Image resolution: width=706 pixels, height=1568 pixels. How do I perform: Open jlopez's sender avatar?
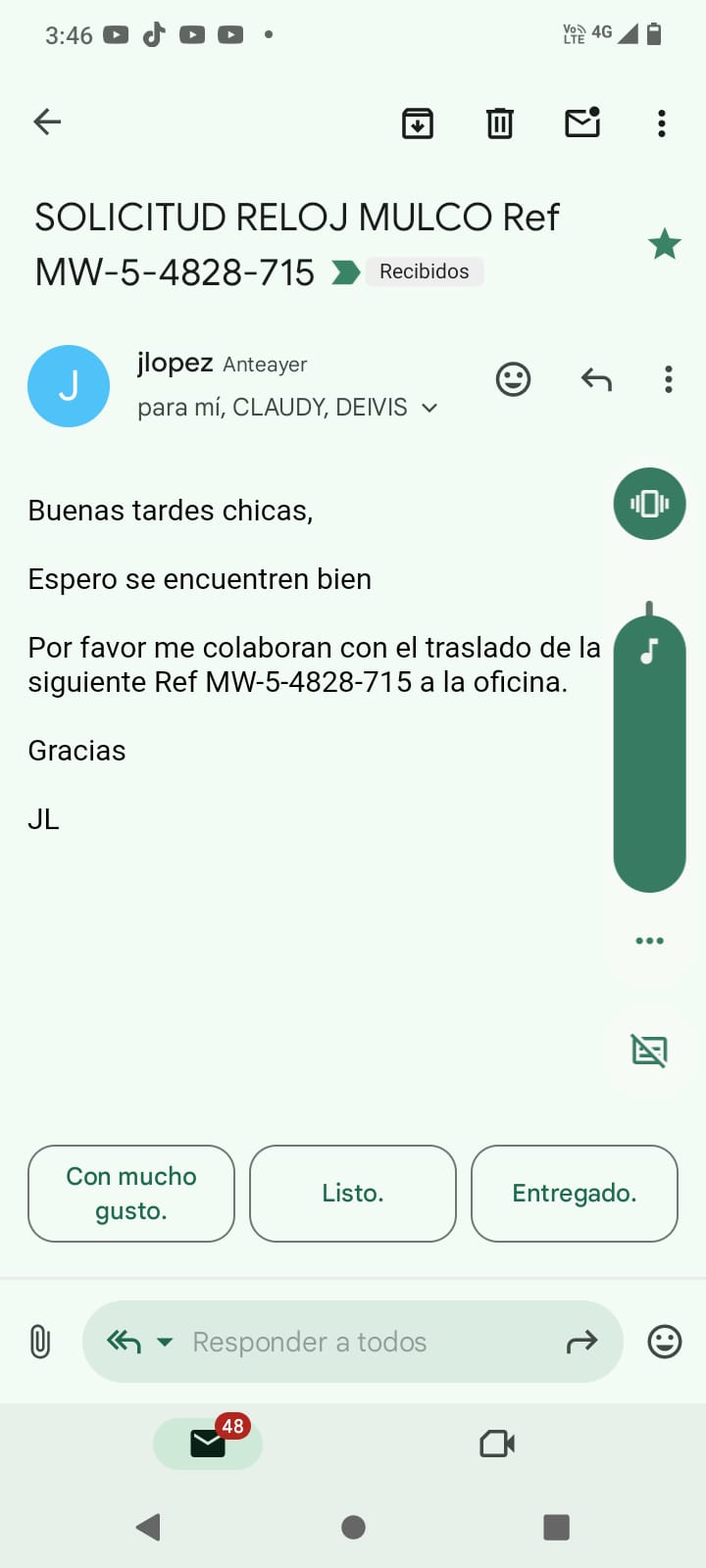pos(69,386)
